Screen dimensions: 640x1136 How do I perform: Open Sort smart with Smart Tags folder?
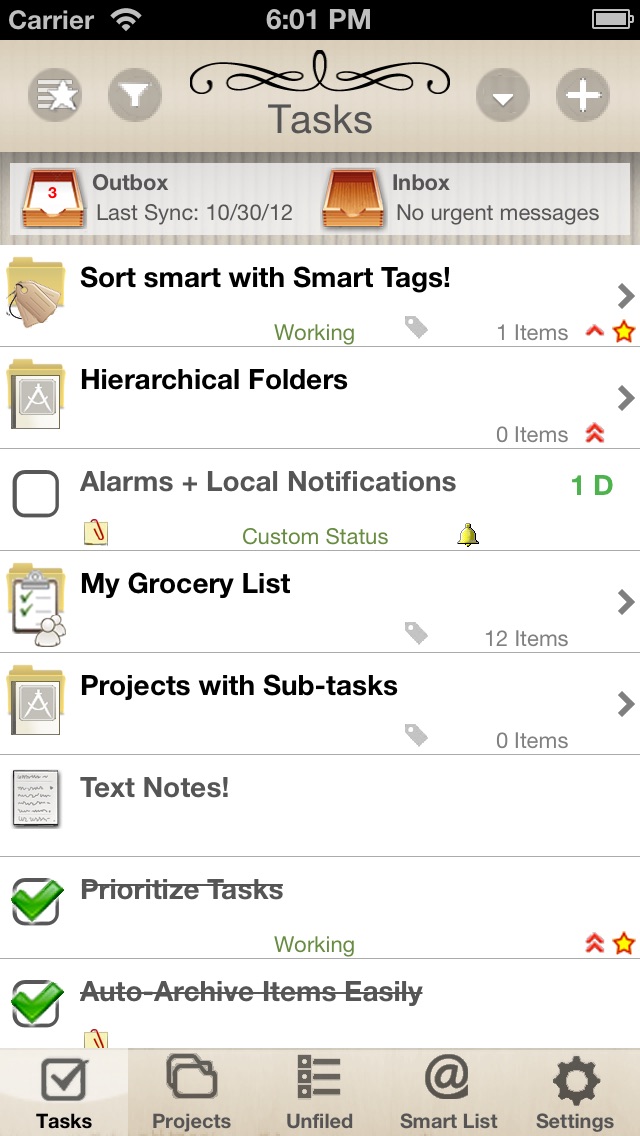pyautogui.click(x=320, y=296)
